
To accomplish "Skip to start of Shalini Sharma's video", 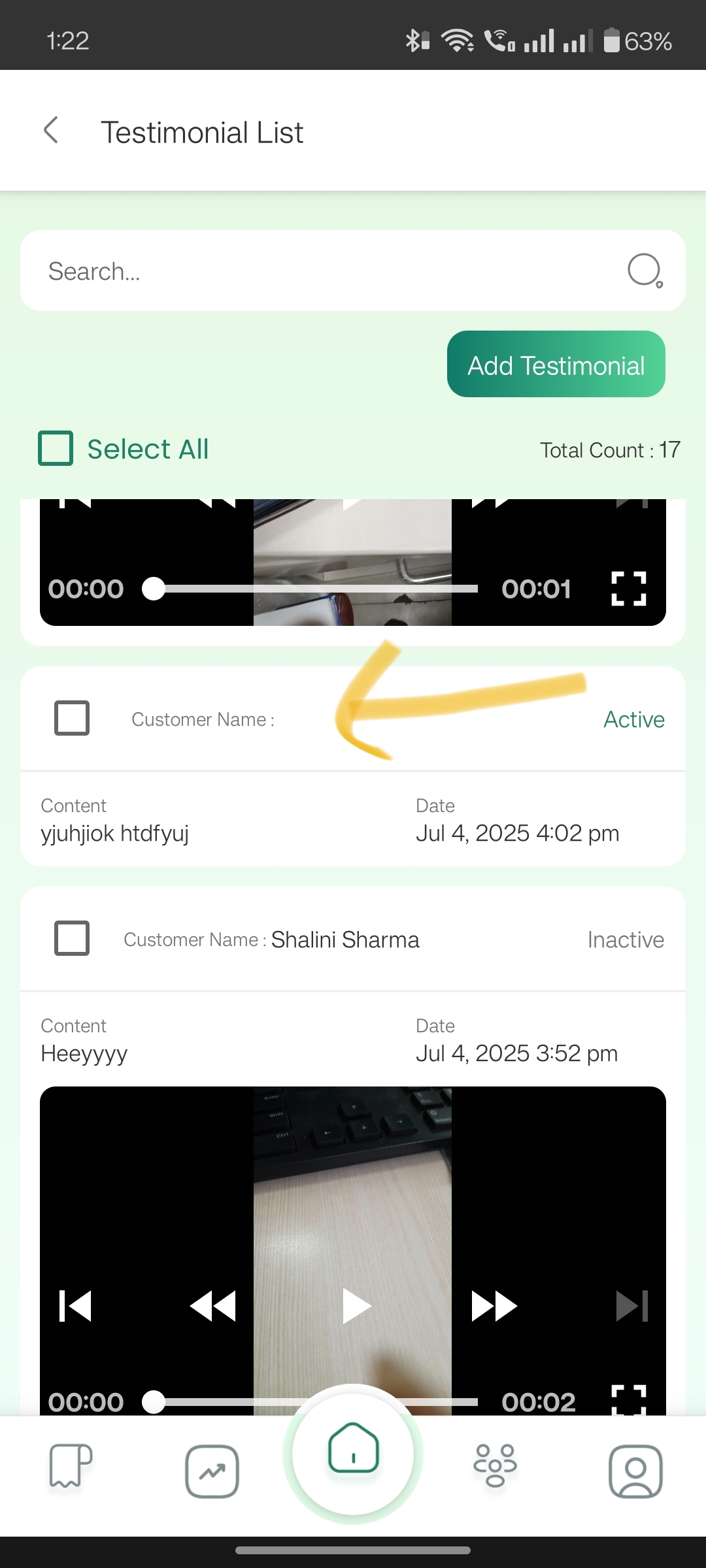I will point(75,1306).
